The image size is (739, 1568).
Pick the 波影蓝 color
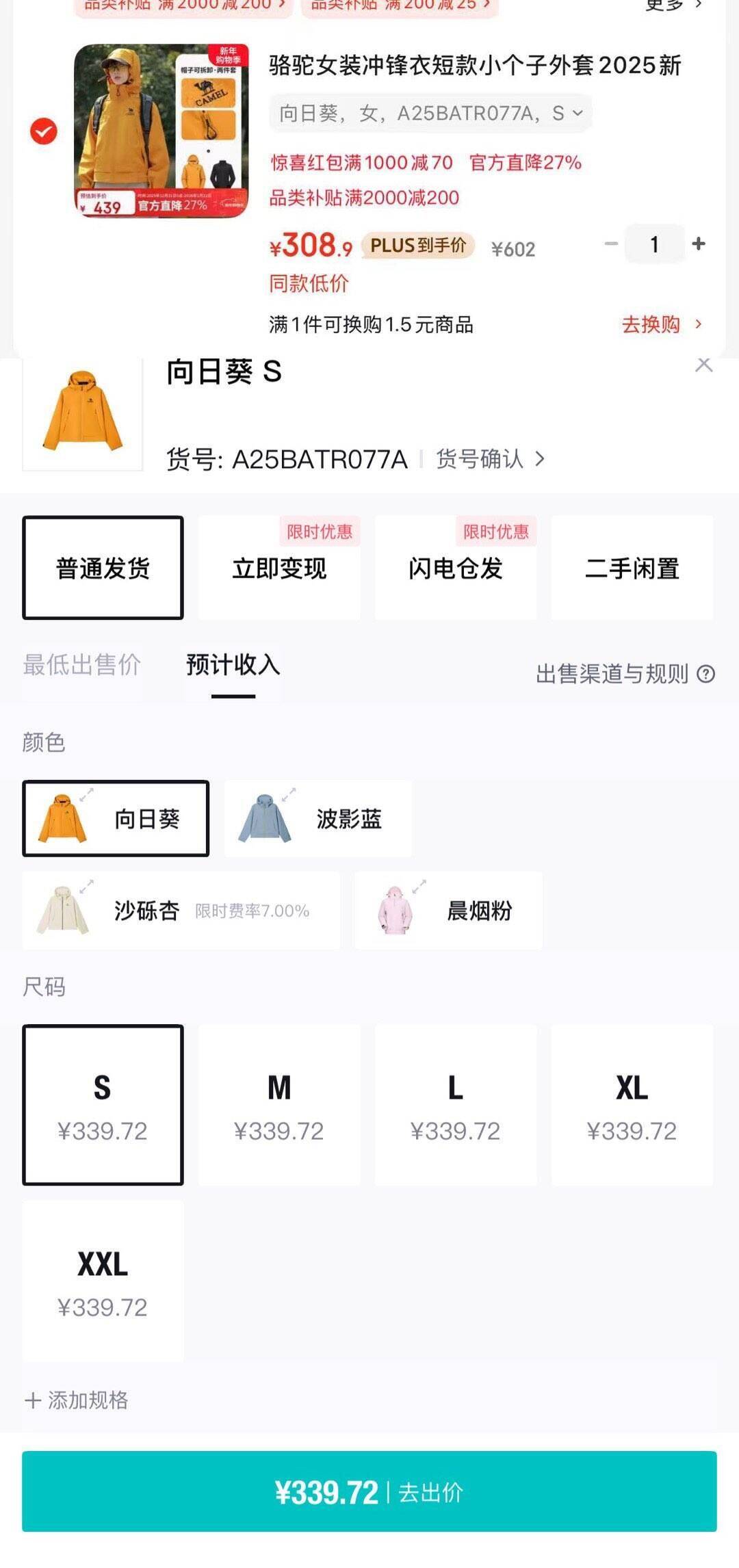[318, 819]
